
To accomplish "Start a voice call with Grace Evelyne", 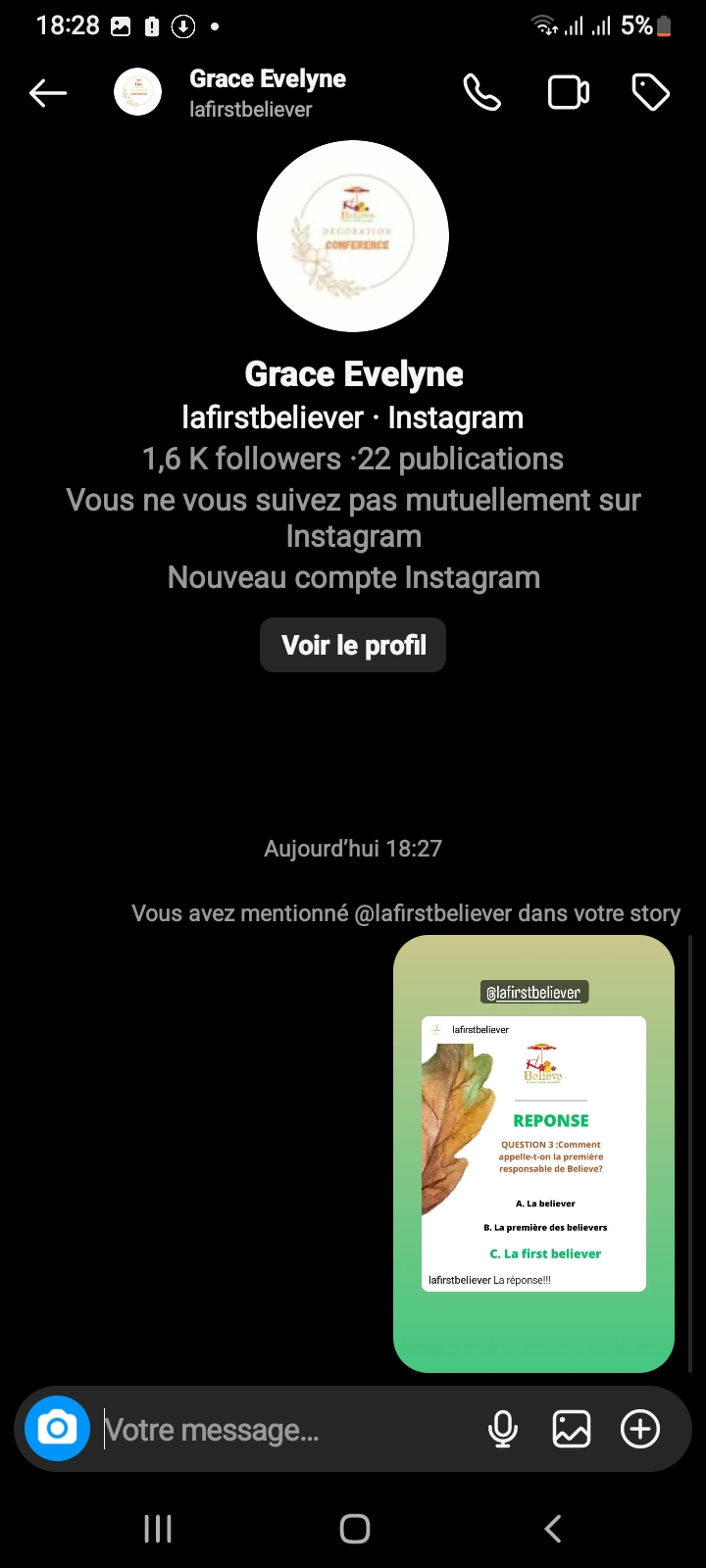I will (481, 93).
